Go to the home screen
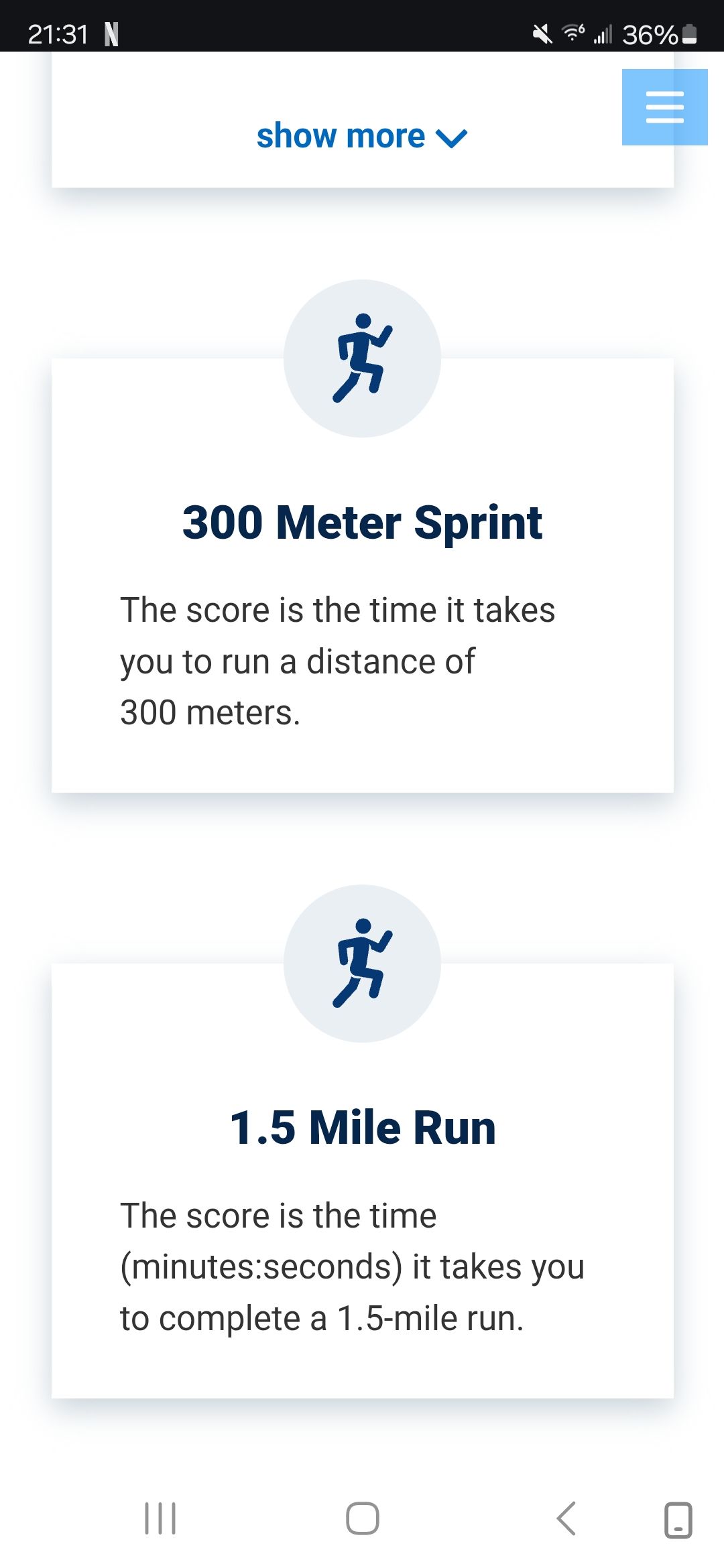 (363, 1518)
